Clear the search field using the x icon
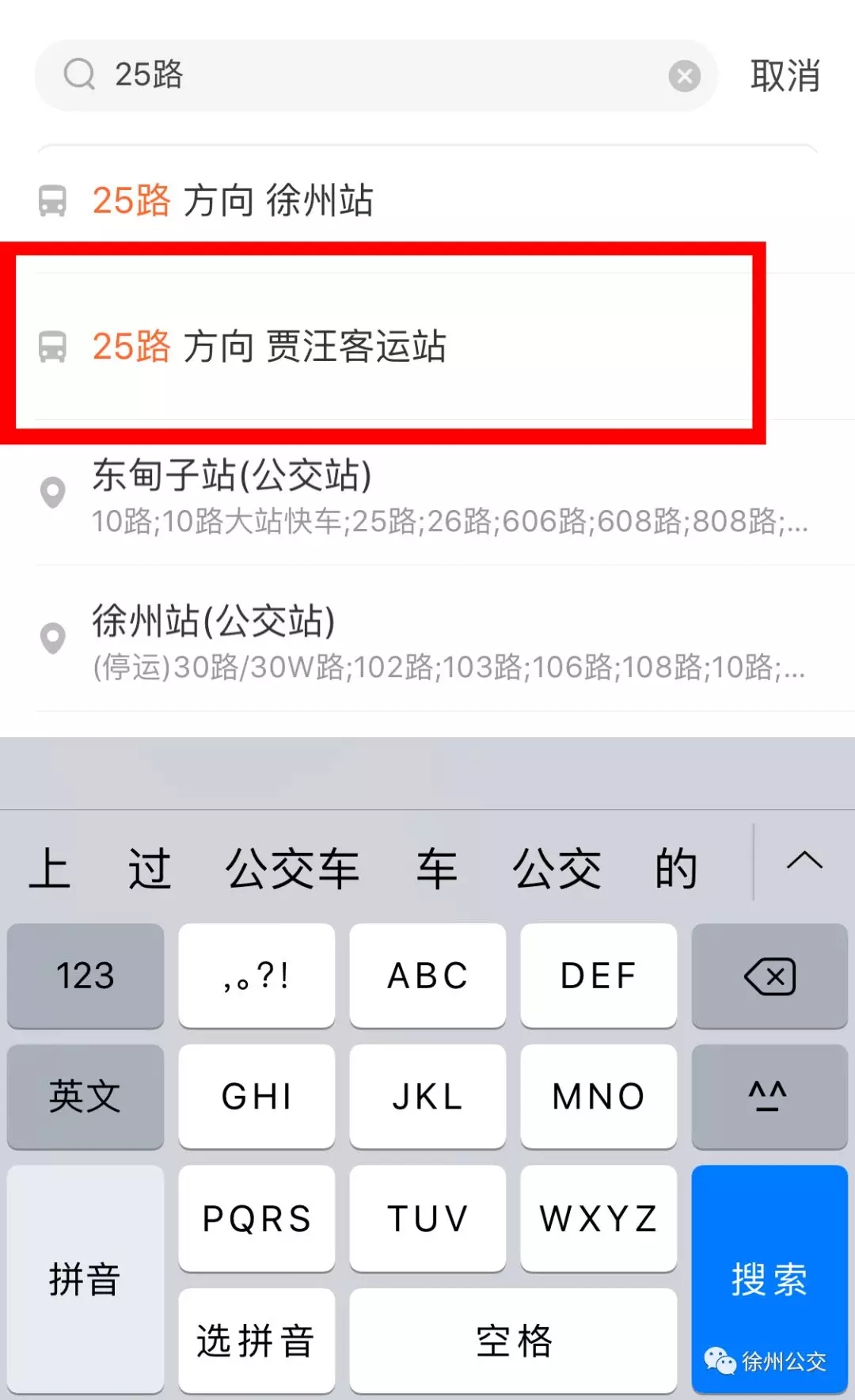Viewport: 855px width, 1400px height. [684, 75]
